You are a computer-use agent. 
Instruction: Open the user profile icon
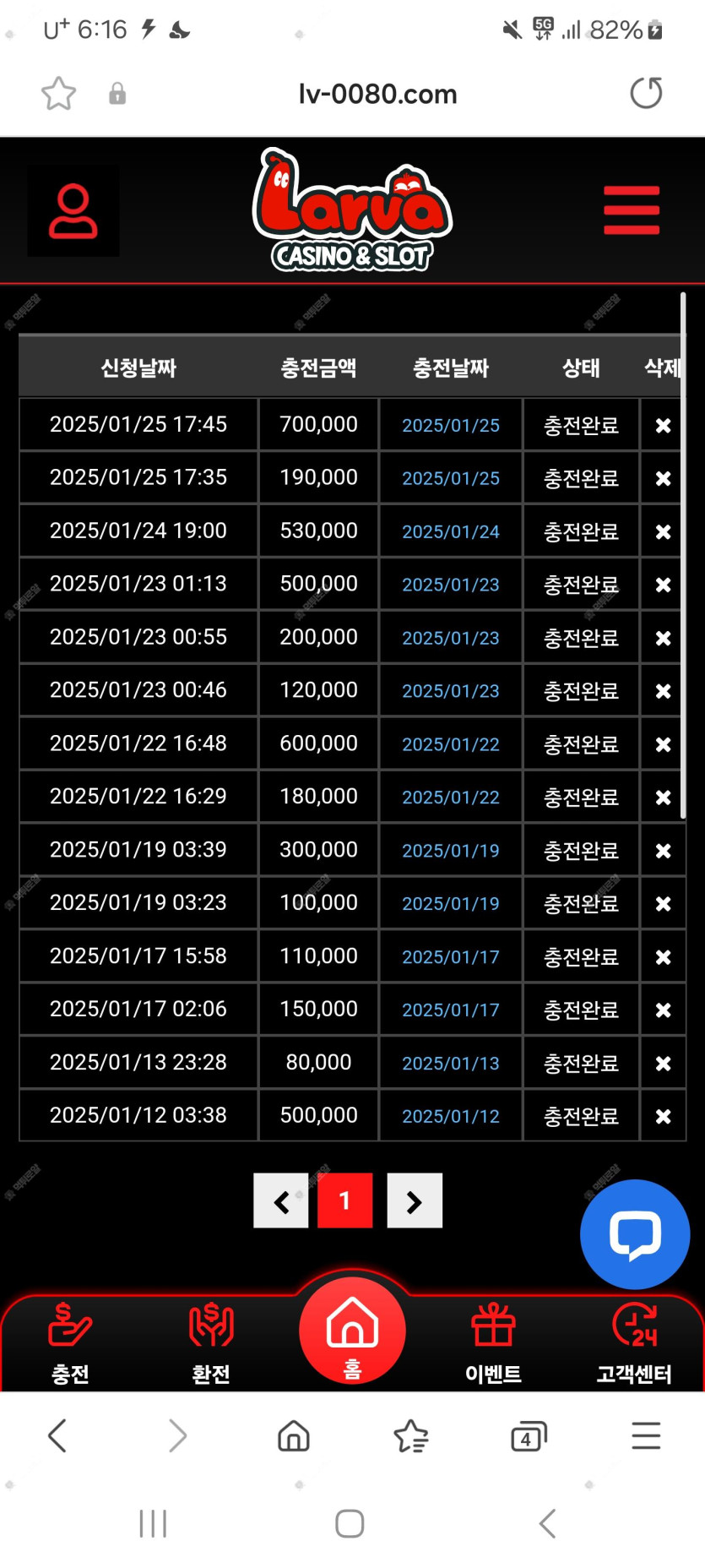coord(73,210)
